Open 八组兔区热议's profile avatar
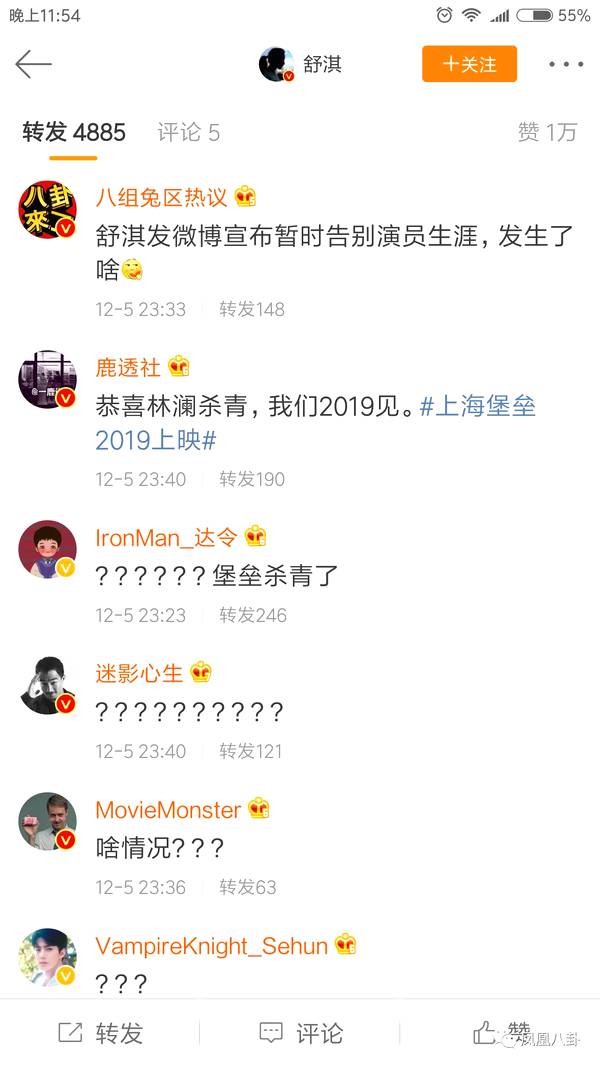The image size is (600, 1066). click(x=47, y=212)
